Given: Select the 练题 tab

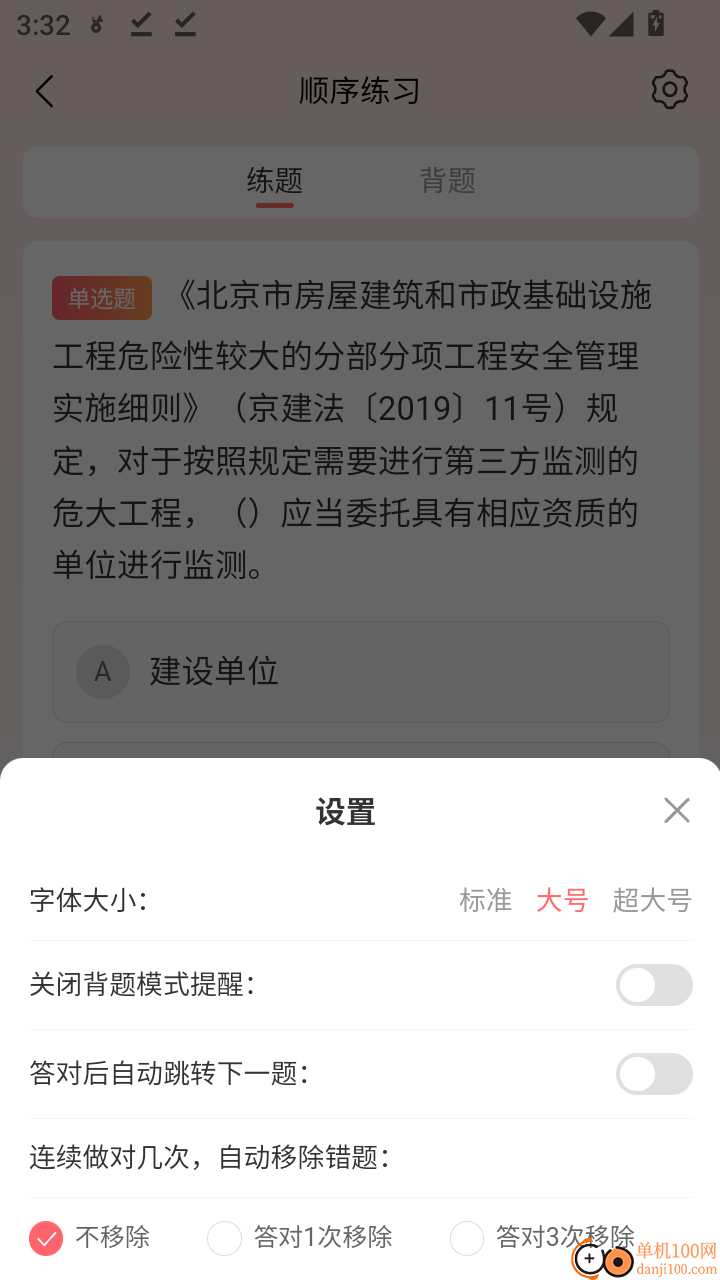Looking at the screenshot, I should click(275, 182).
